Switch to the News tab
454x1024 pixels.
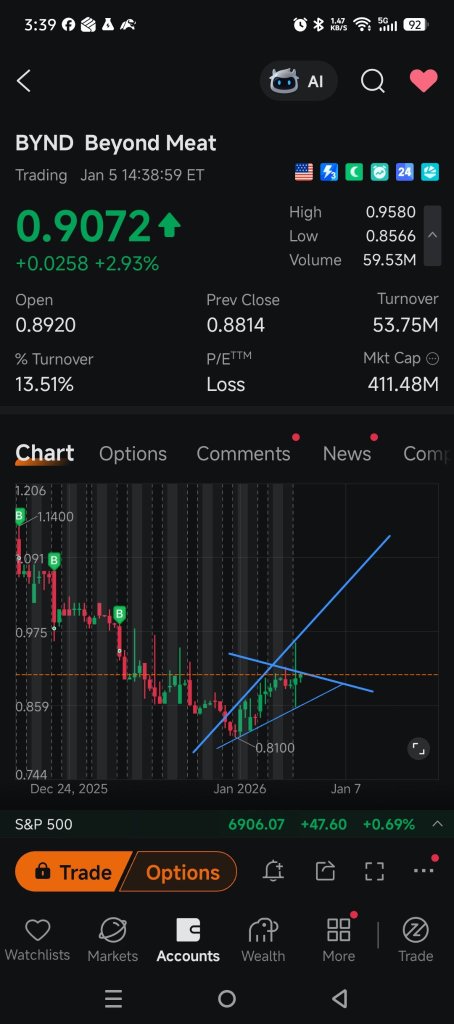pos(347,454)
